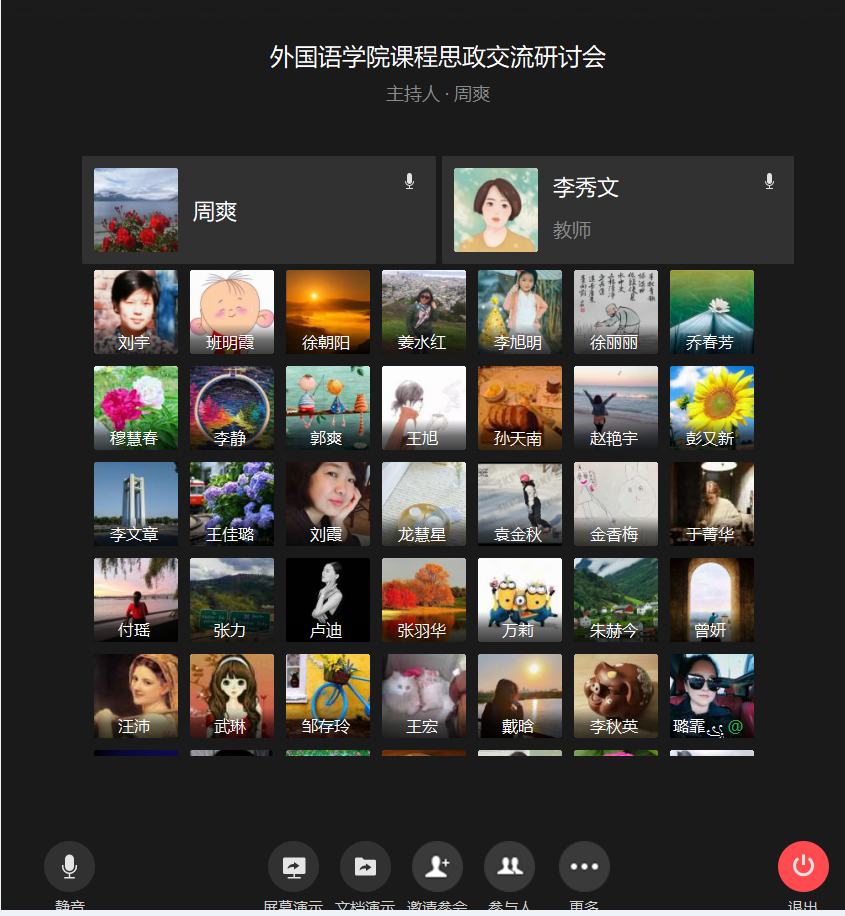Tap participant 卢迪's tile
This screenshot has height=916, width=845.
tap(328, 600)
